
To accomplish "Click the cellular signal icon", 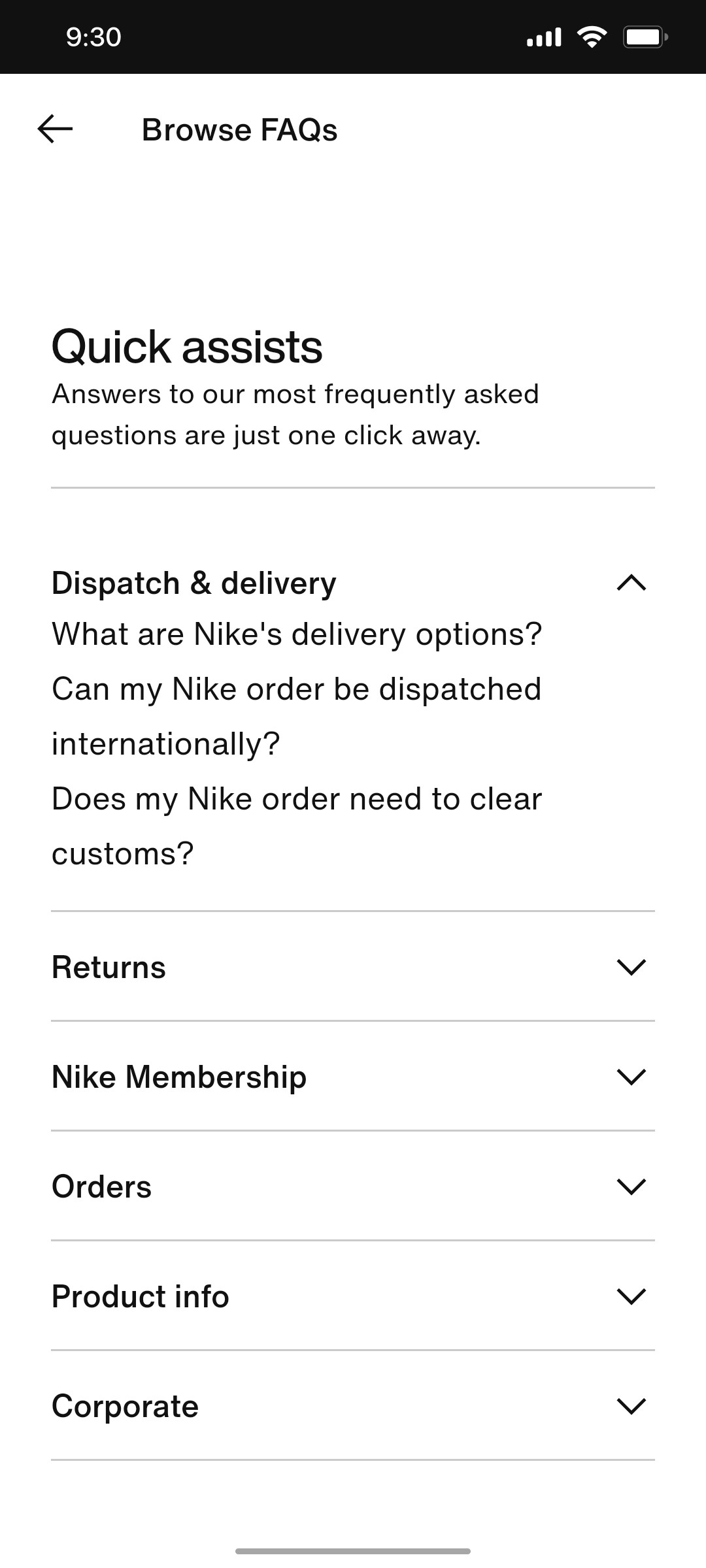I will pos(543,37).
